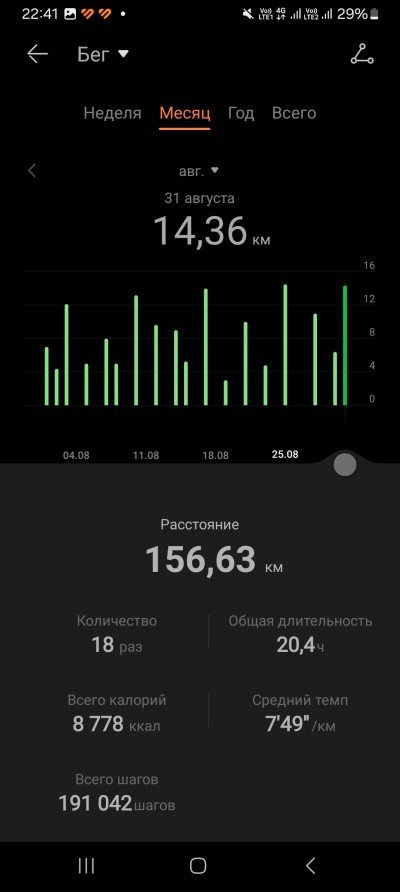Open the авг. month picker

(199, 170)
